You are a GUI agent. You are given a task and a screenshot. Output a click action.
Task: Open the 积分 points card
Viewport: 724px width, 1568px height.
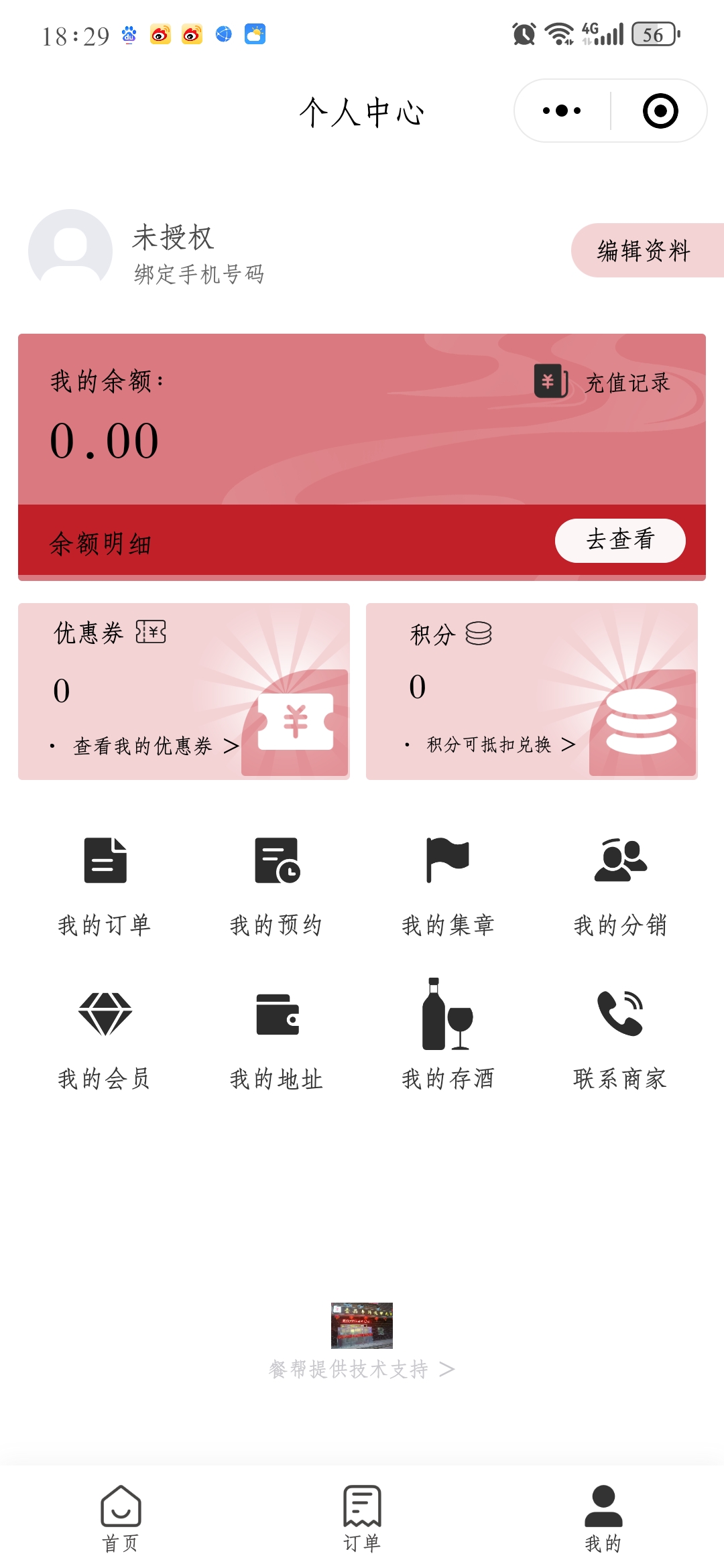532,691
